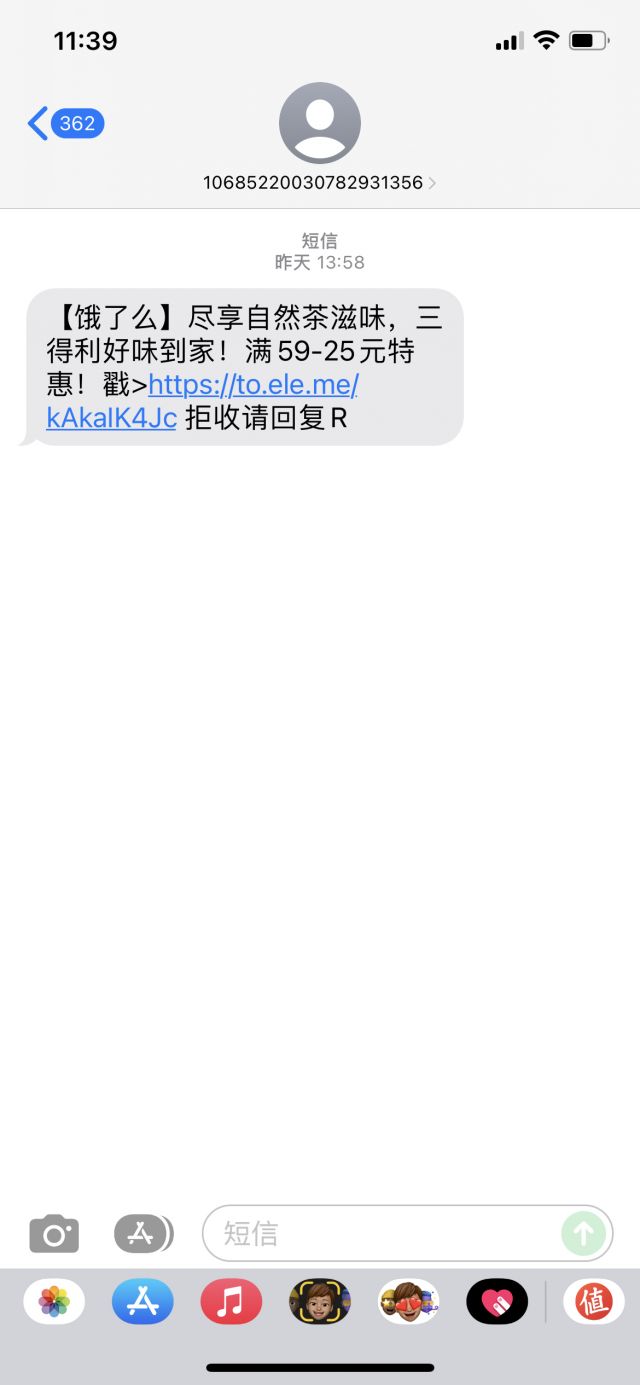This screenshot has width=640, height=1385.
Task: Send the message with the arrow button
Action: click(584, 1233)
